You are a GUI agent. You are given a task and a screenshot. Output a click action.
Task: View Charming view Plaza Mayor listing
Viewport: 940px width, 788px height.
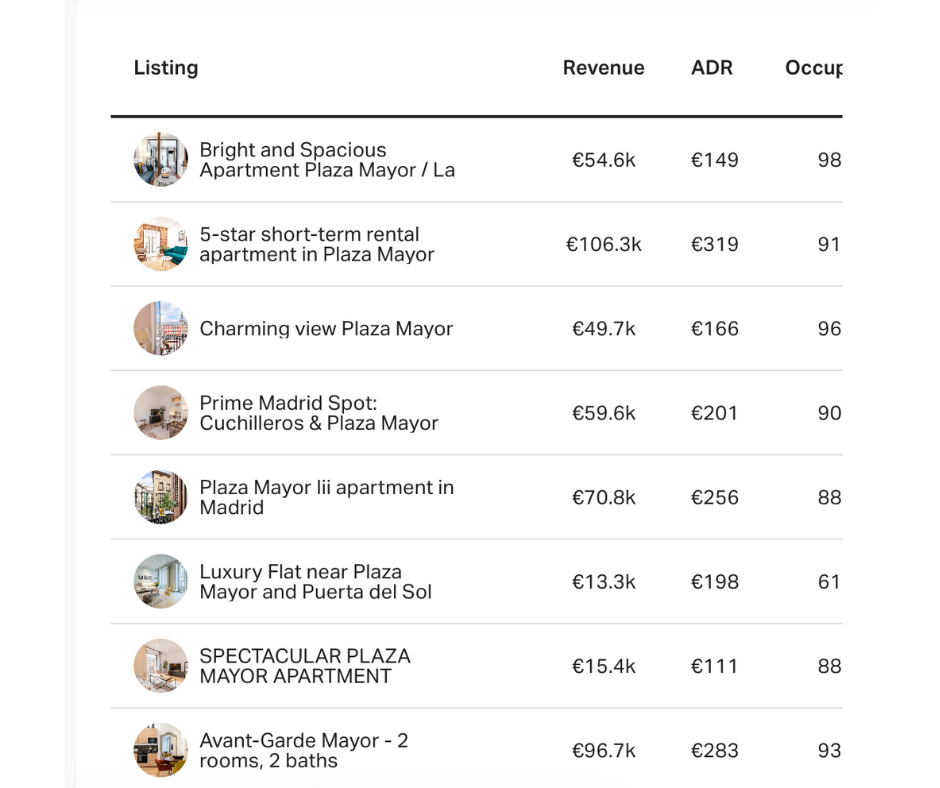pos(326,329)
